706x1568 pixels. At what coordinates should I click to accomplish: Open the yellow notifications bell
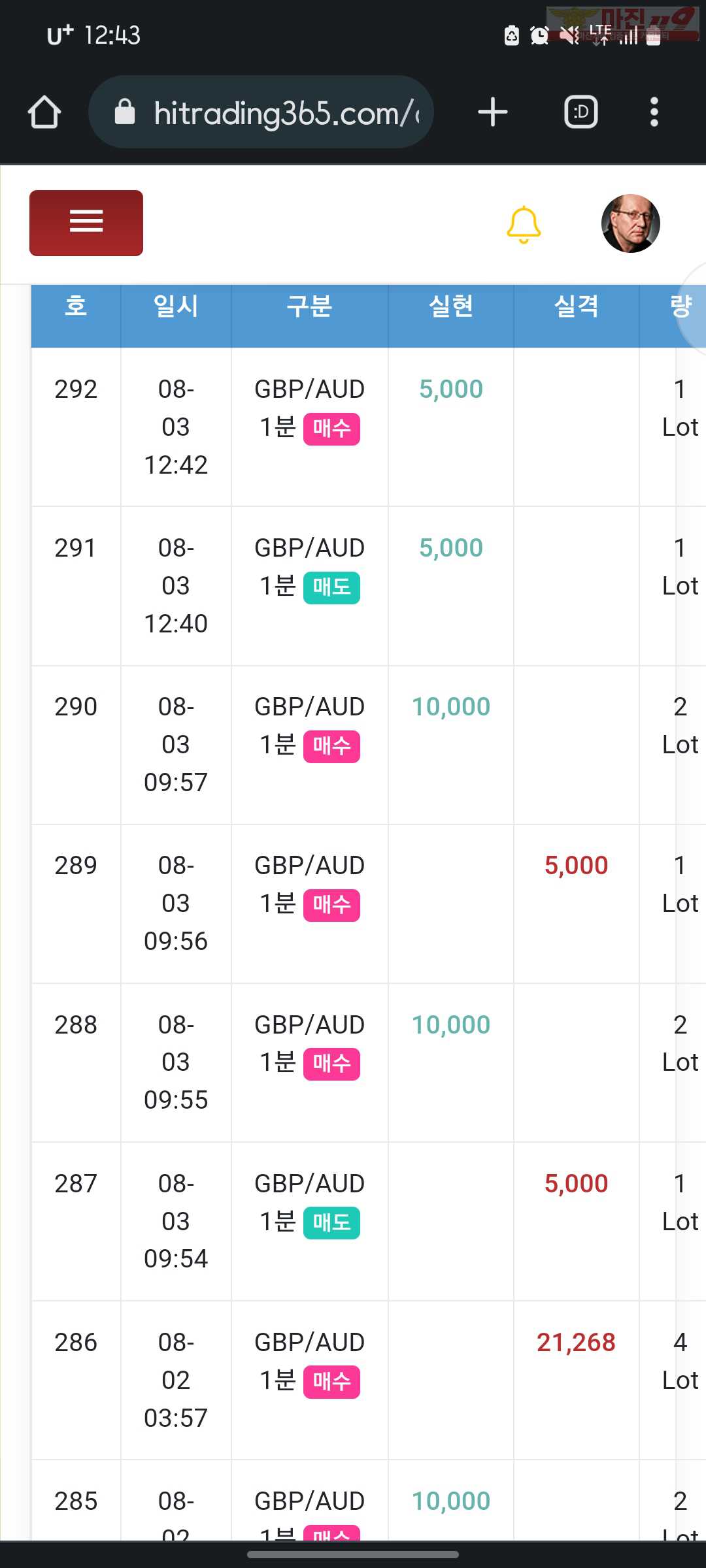coord(524,224)
